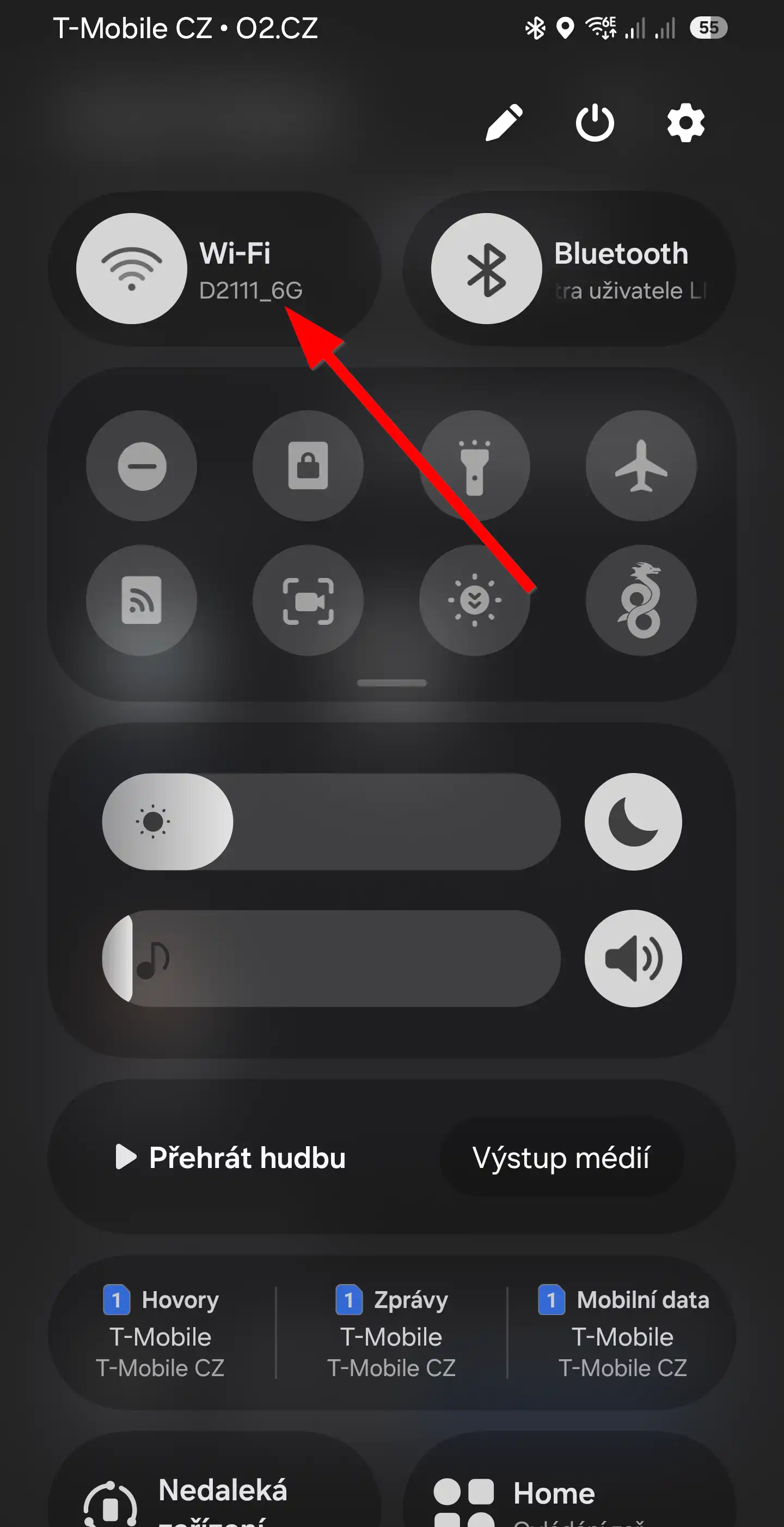Edit the quick settings panel with pencil icon

(x=504, y=123)
